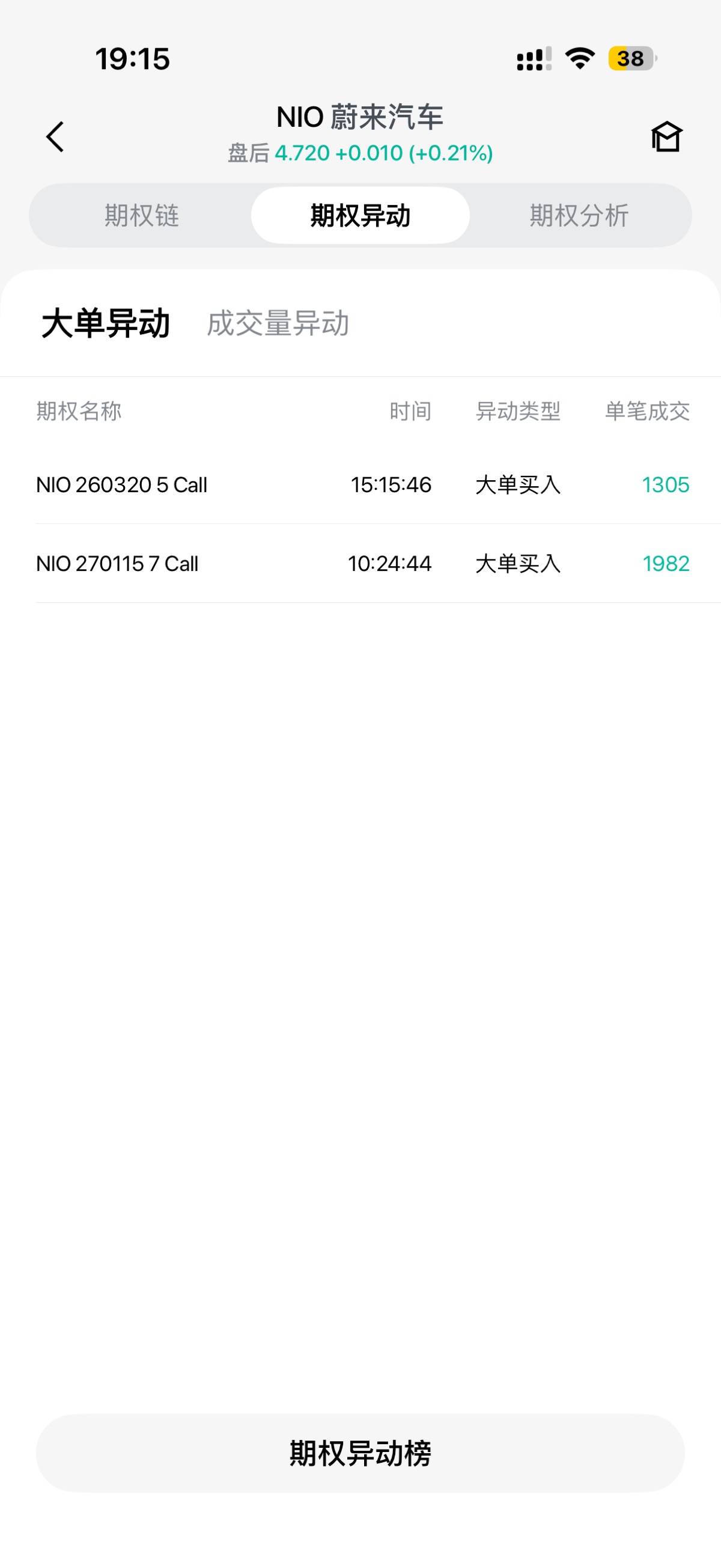This screenshot has width=721, height=1568.
Task: Tap the 期权异动榜 button
Action: [360, 1453]
